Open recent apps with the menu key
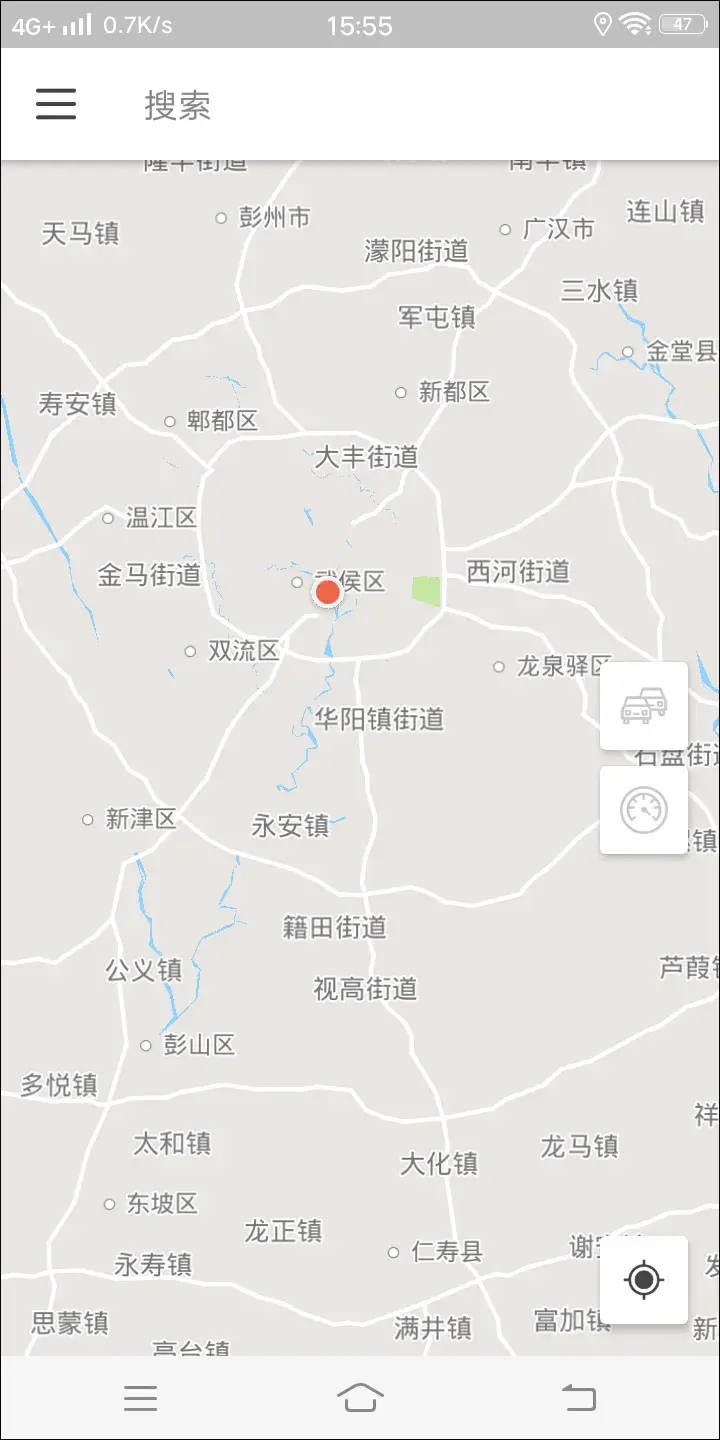720x1440 pixels. (140, 1398)
